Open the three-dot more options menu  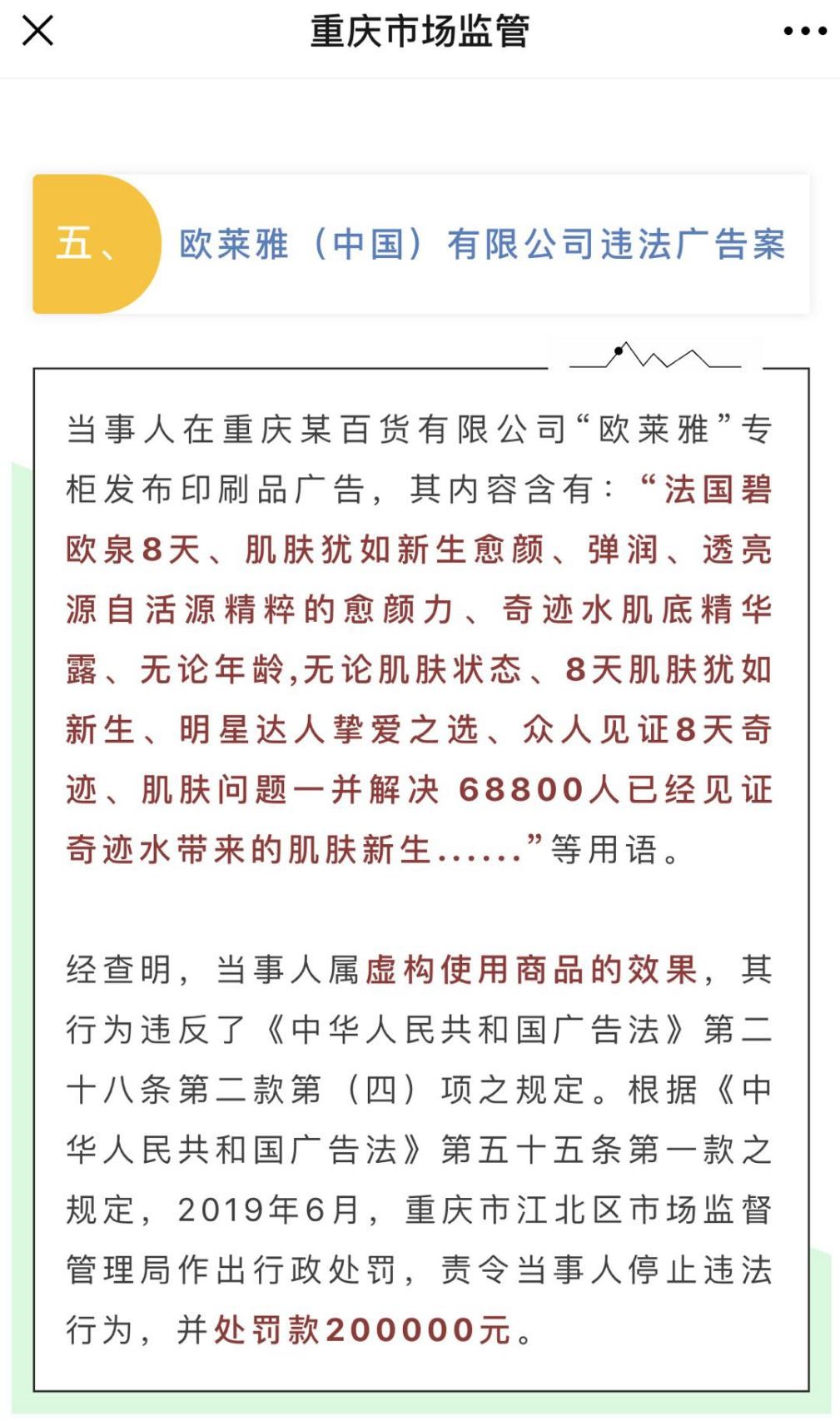tap(804, 32)
